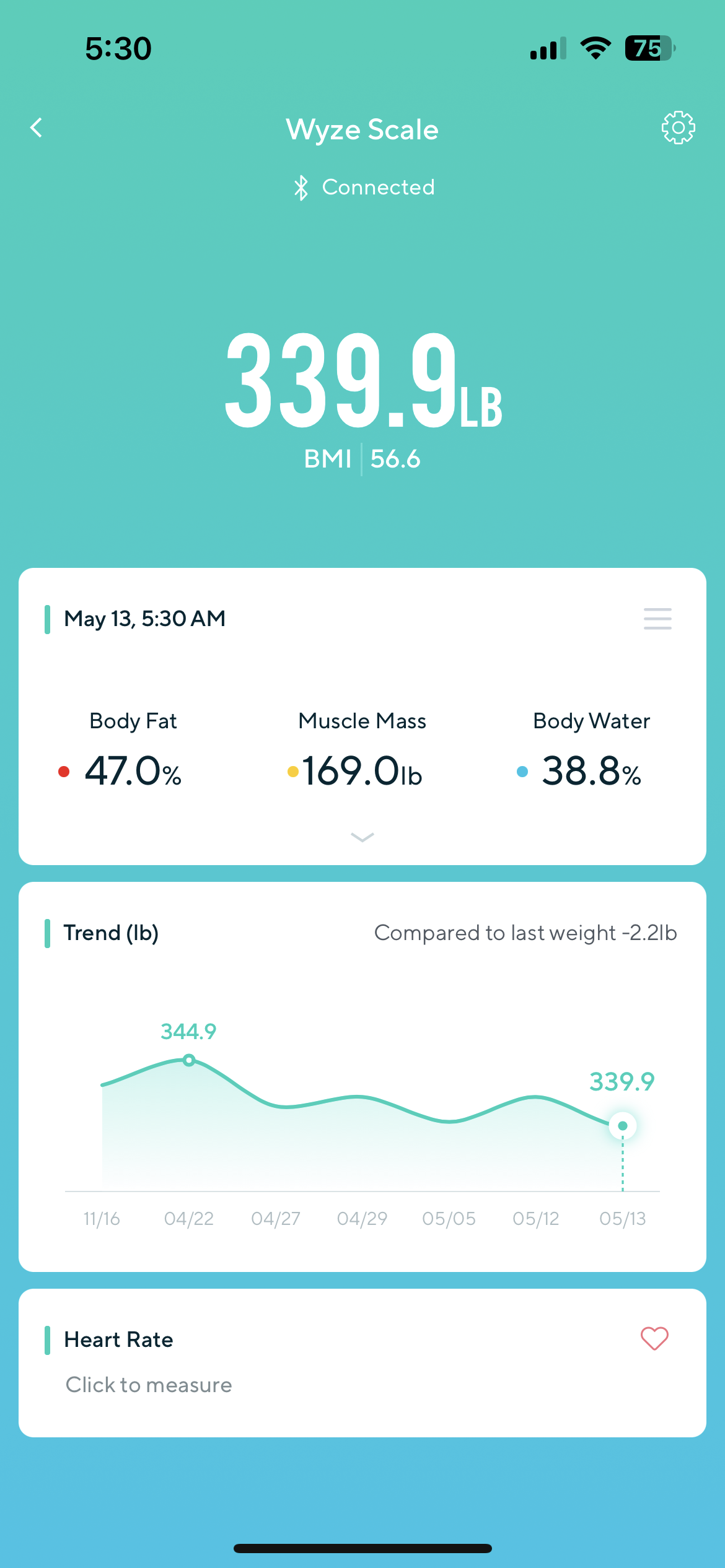725x1568 pixels.
Task: Select the 344.9 point on trend chart
Action: (189, 1060)
